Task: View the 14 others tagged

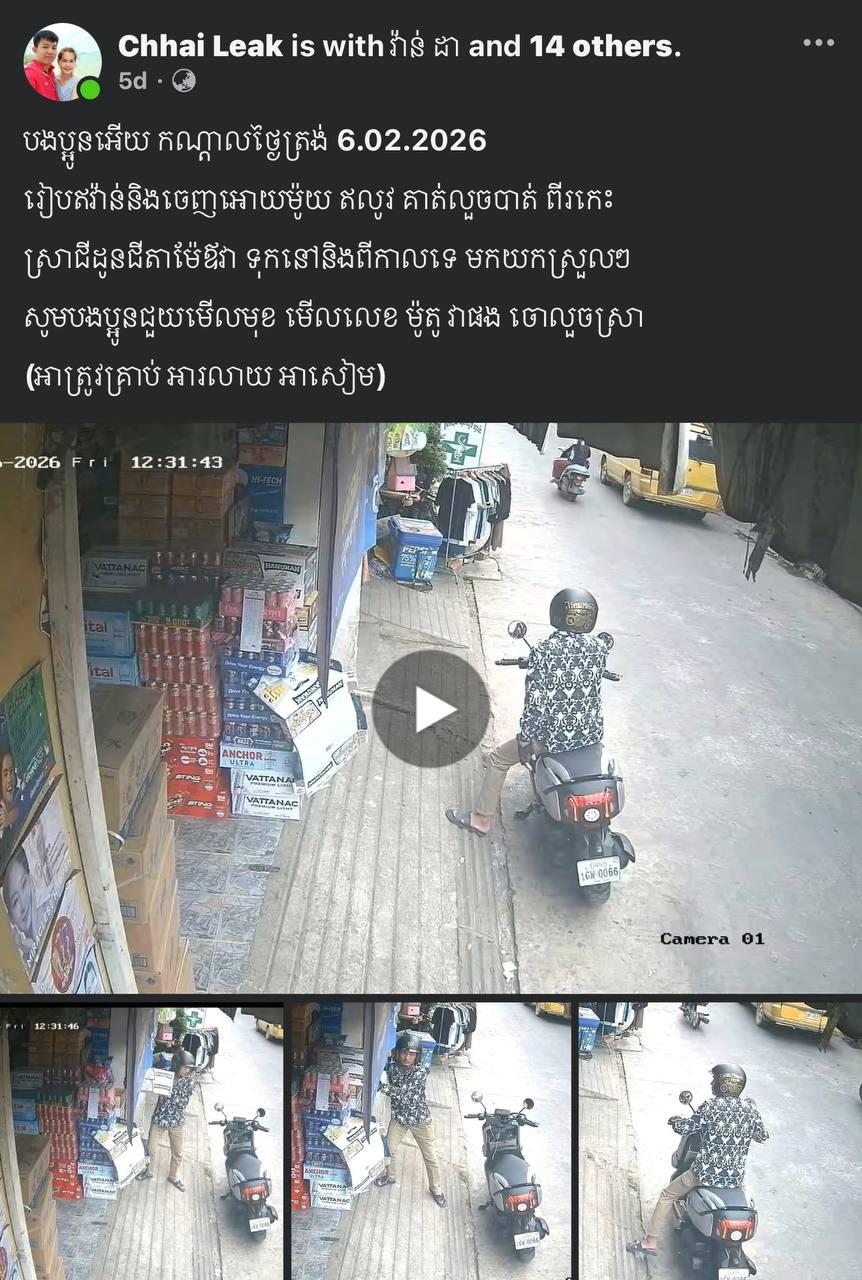Action: pos(603,46)
